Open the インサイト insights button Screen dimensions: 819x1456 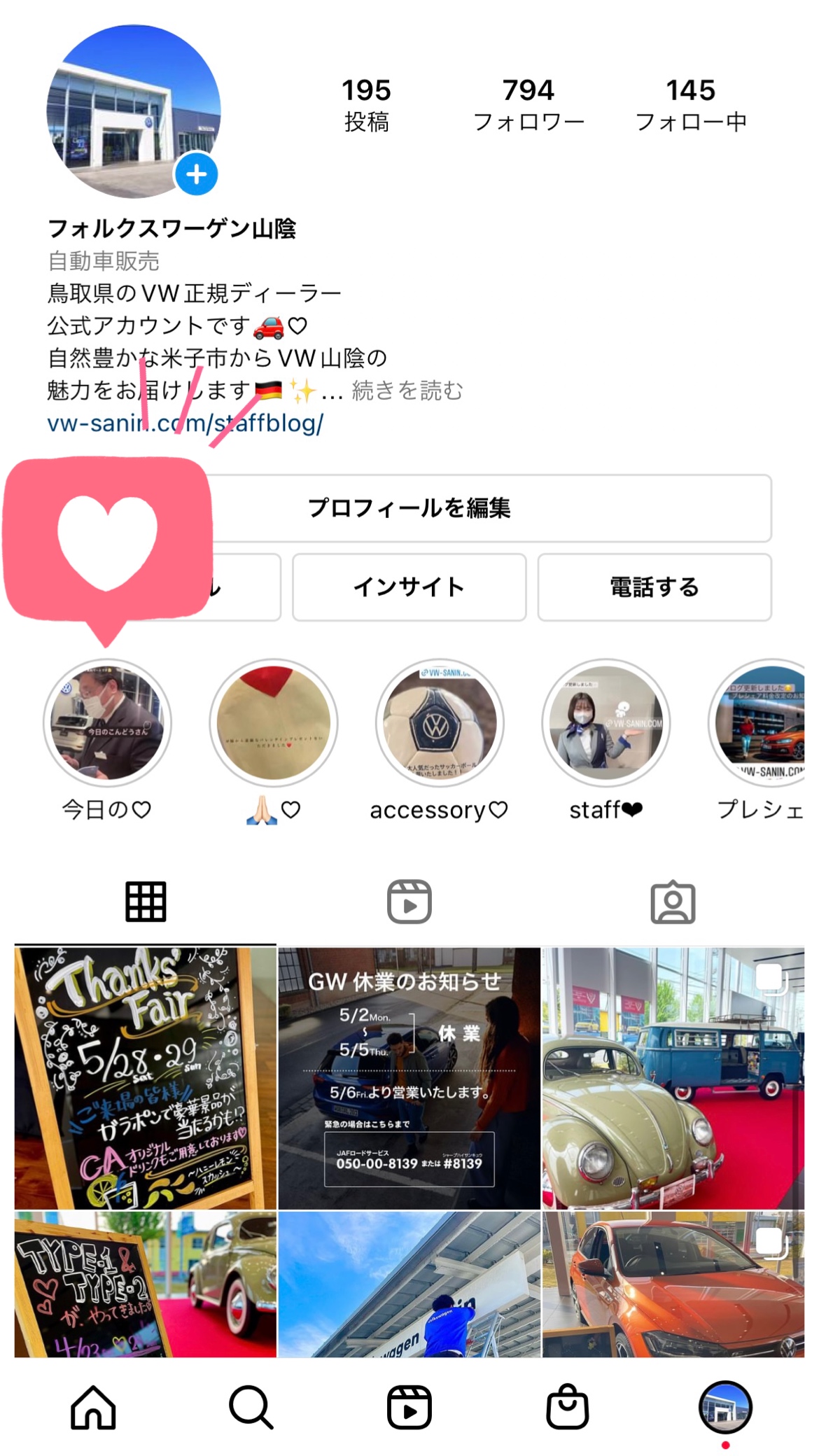(409, 587)
